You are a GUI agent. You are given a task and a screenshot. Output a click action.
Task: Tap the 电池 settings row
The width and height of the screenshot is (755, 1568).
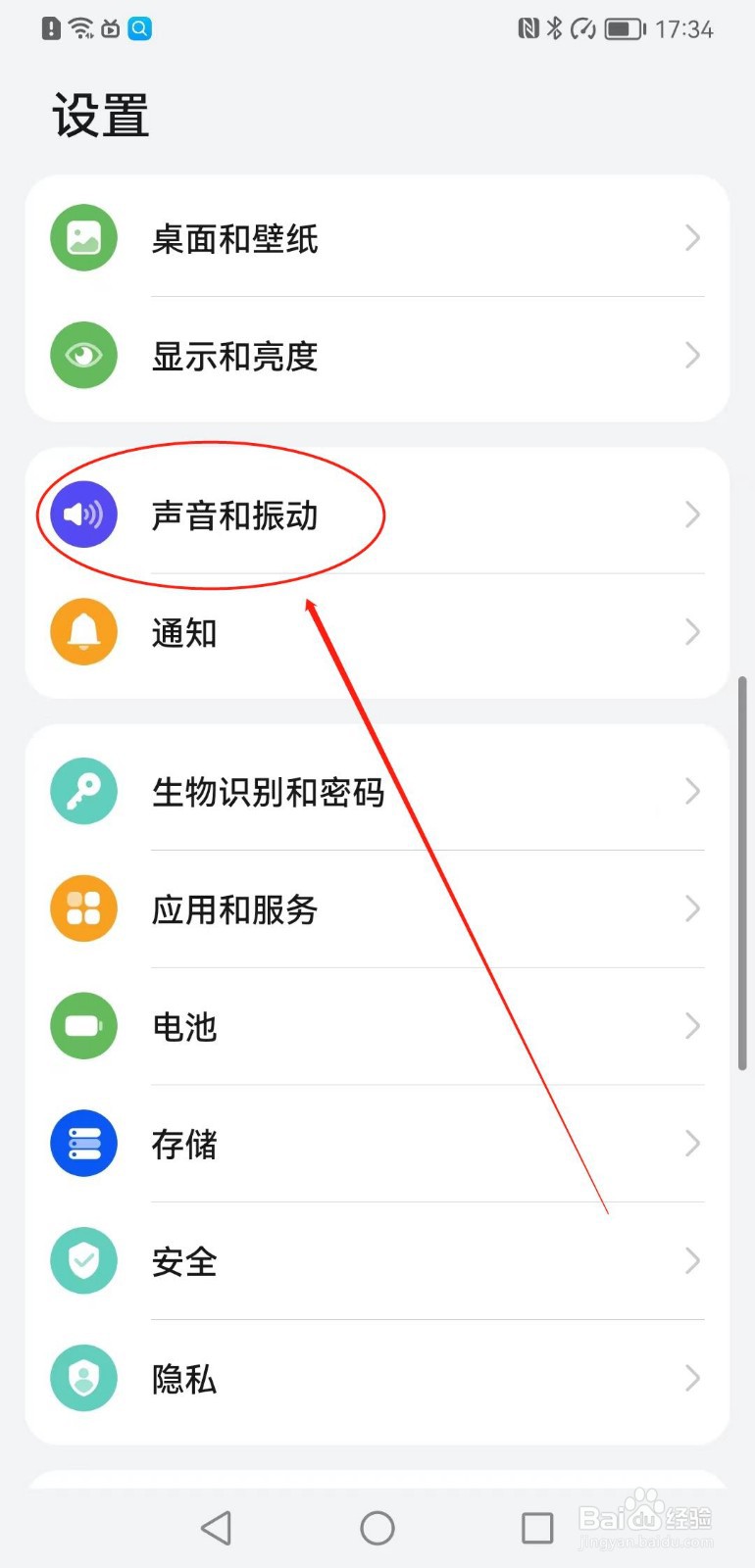377,1026
